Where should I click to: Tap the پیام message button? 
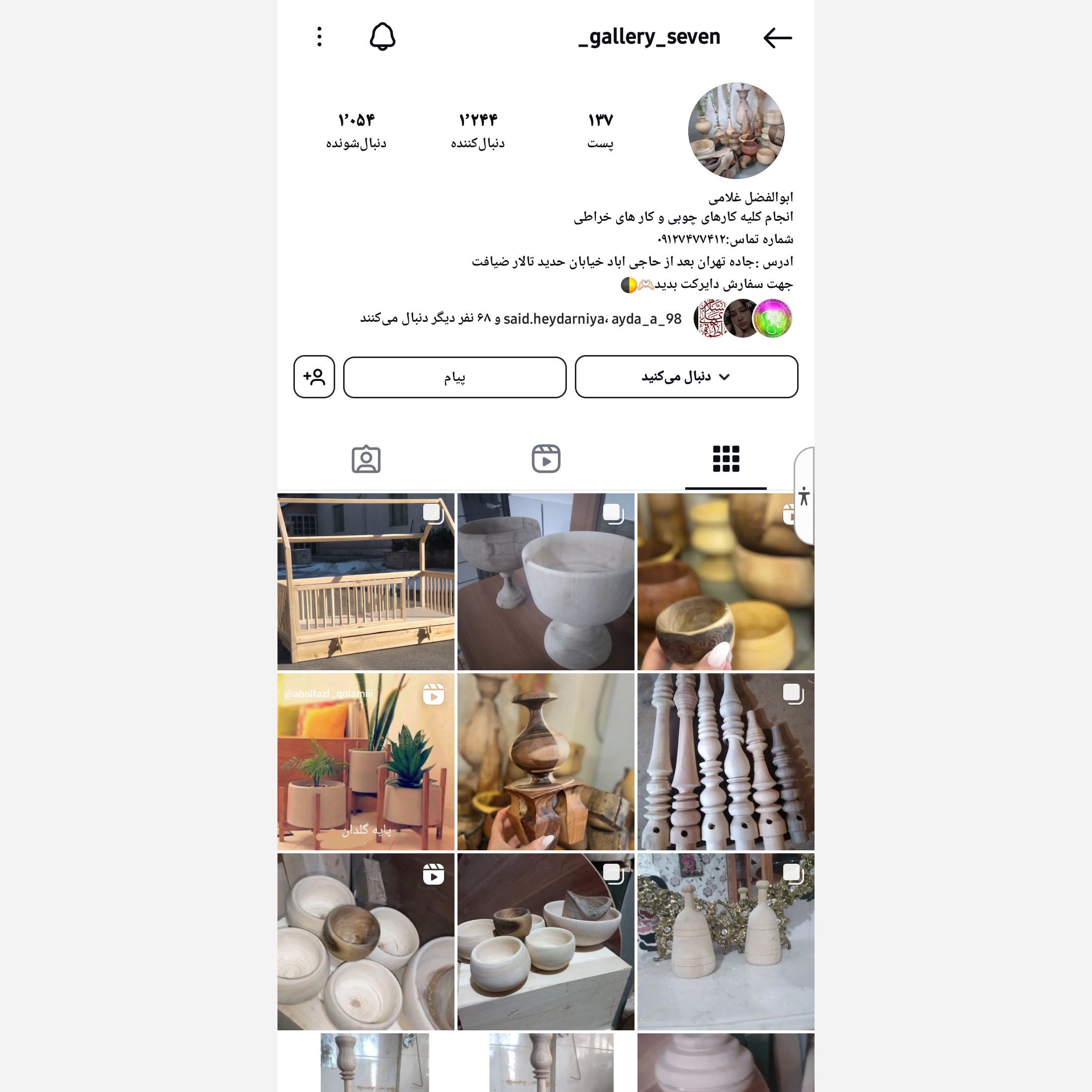coord(455,377)
